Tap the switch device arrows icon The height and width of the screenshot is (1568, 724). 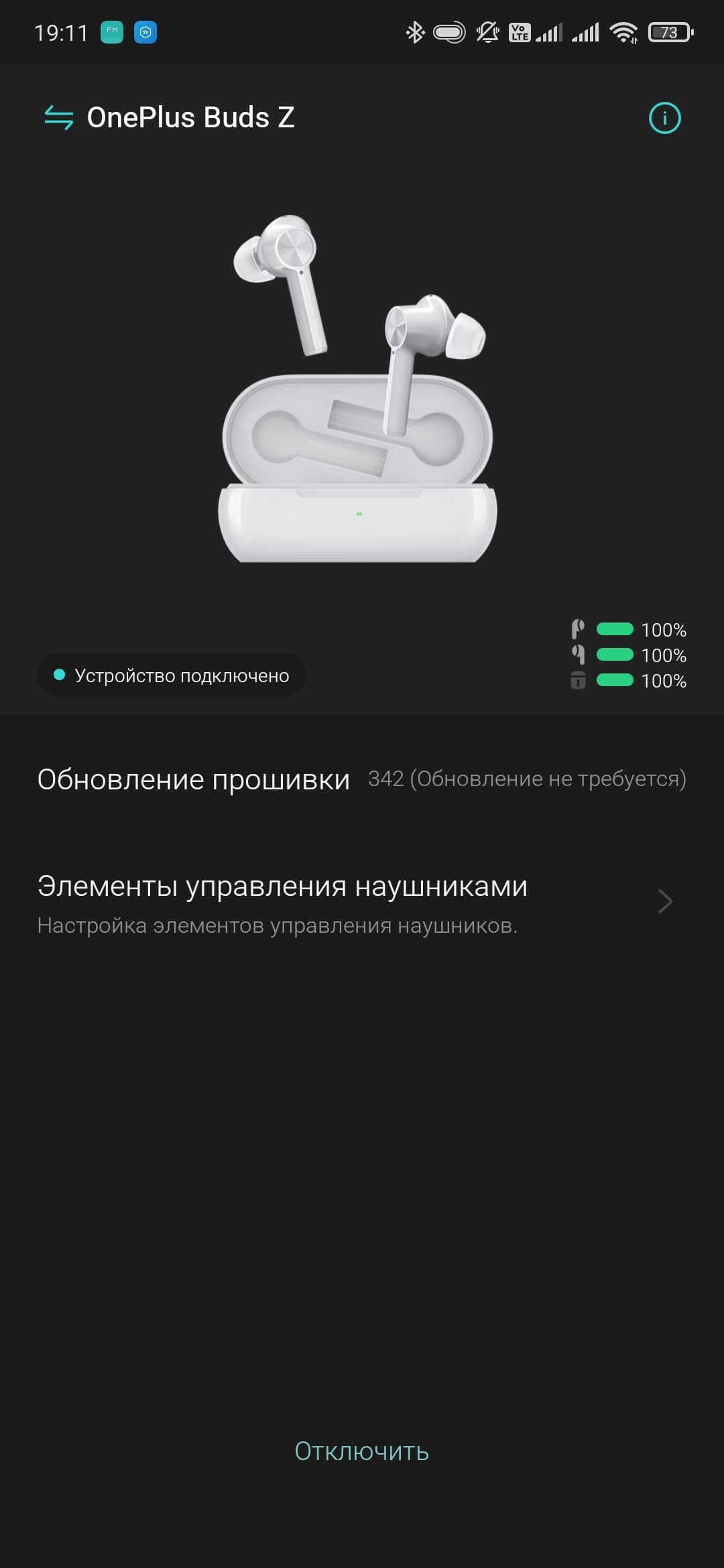pyautogui.click(x=58, y=118)
